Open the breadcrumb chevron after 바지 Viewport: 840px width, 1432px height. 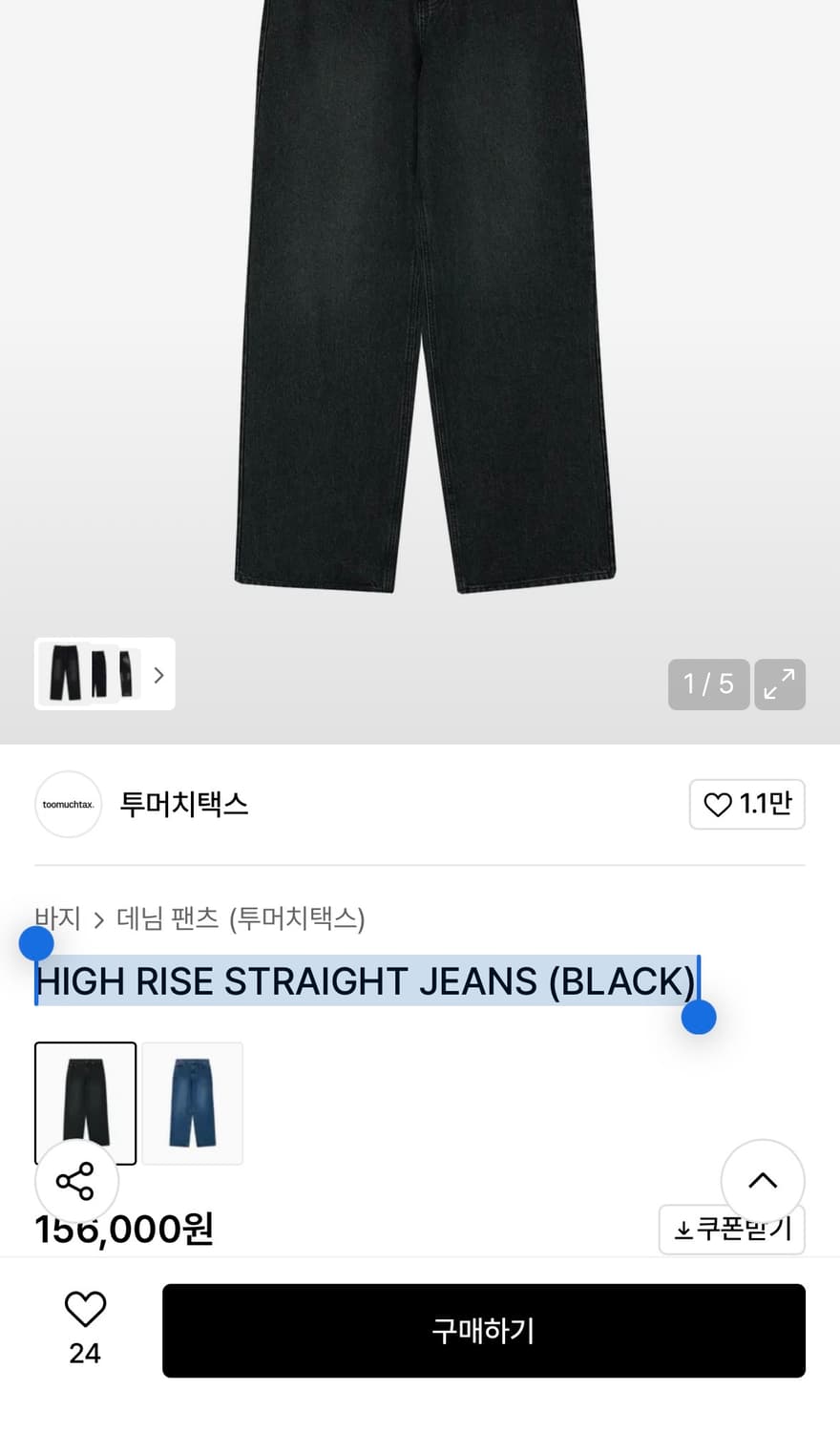98,920
